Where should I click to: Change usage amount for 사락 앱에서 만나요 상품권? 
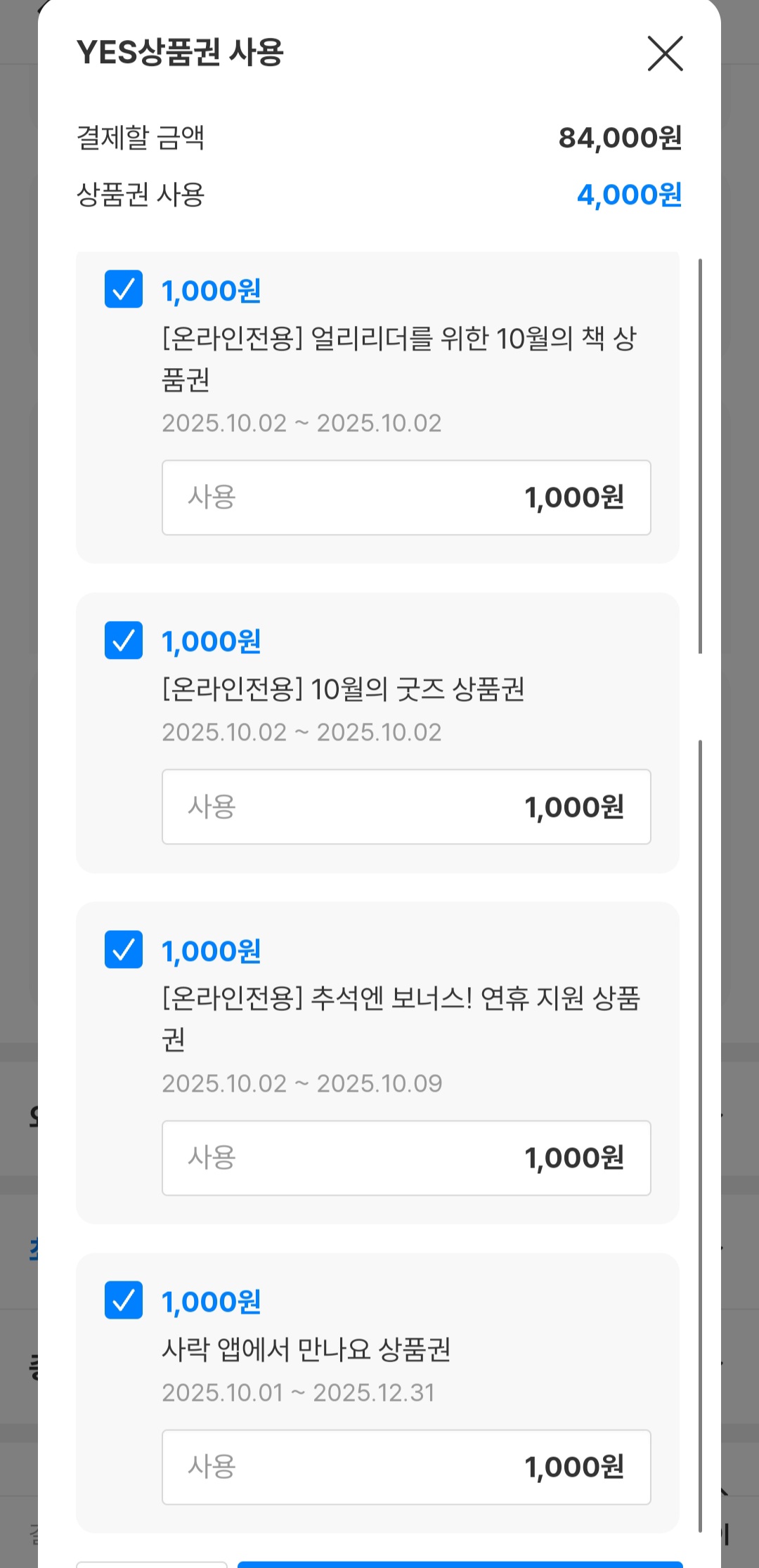[x=406, y=1467]
